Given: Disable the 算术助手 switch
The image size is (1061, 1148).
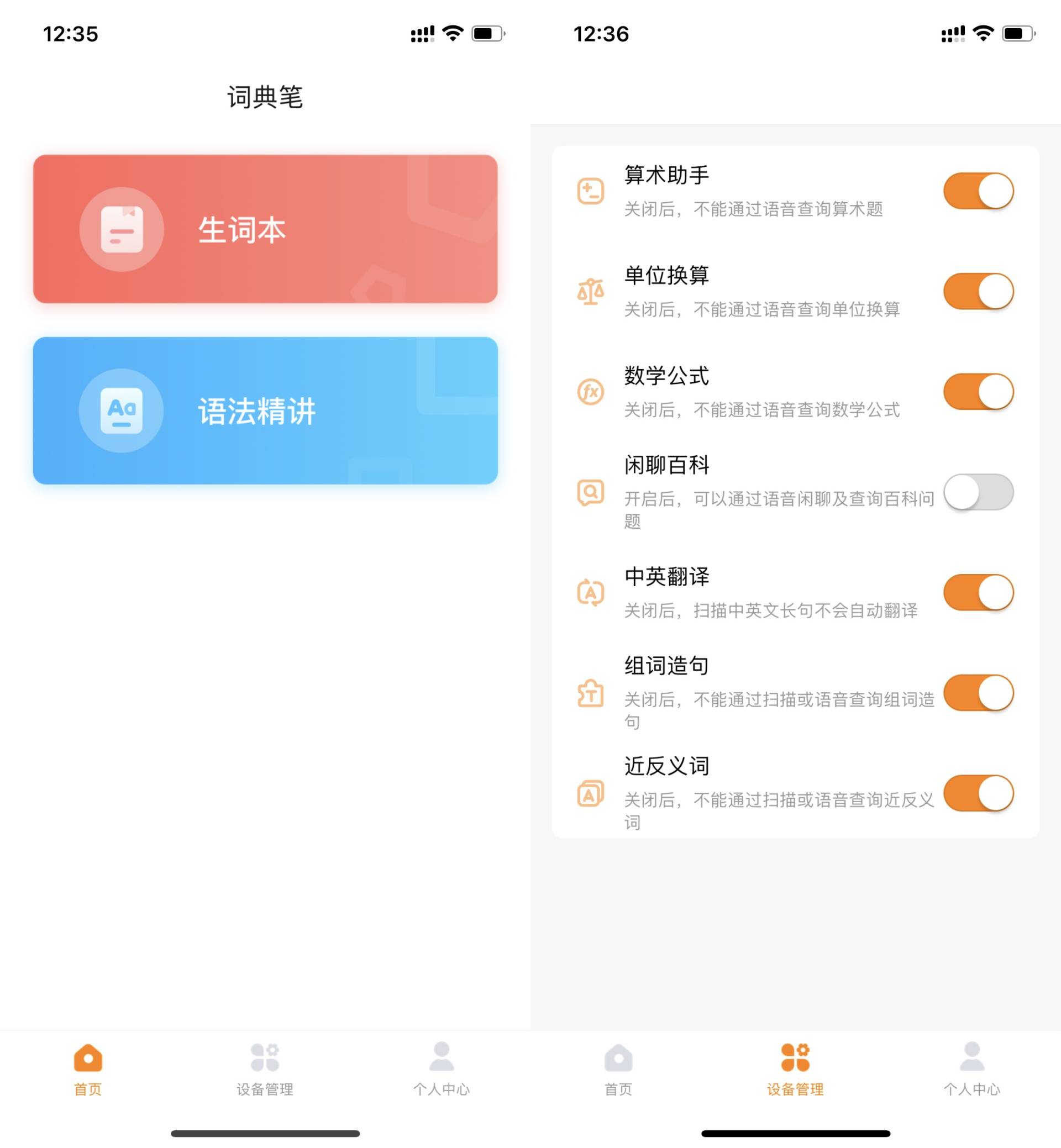Looking at the screenshot, I should (978, 191).
